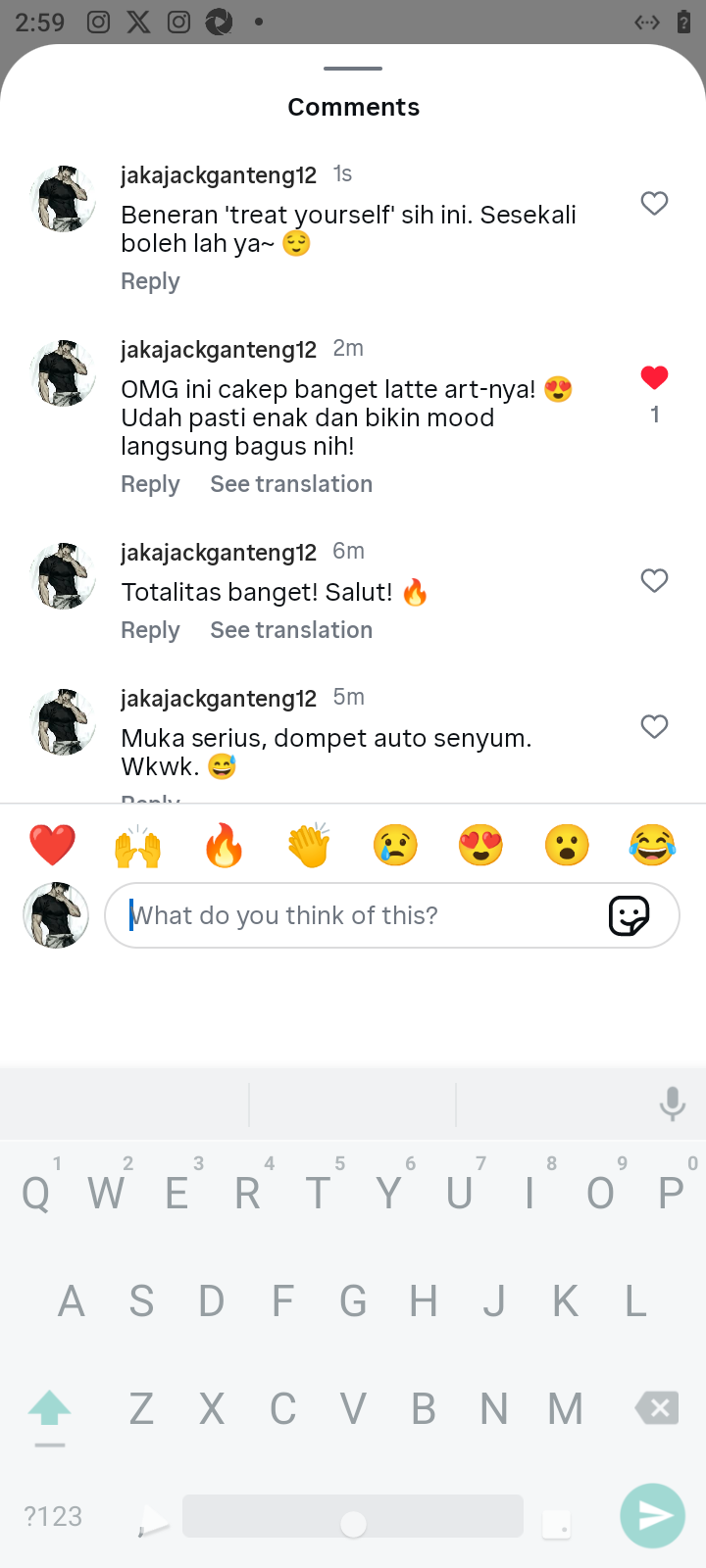Unlike the latte art comment

point(654,377)
